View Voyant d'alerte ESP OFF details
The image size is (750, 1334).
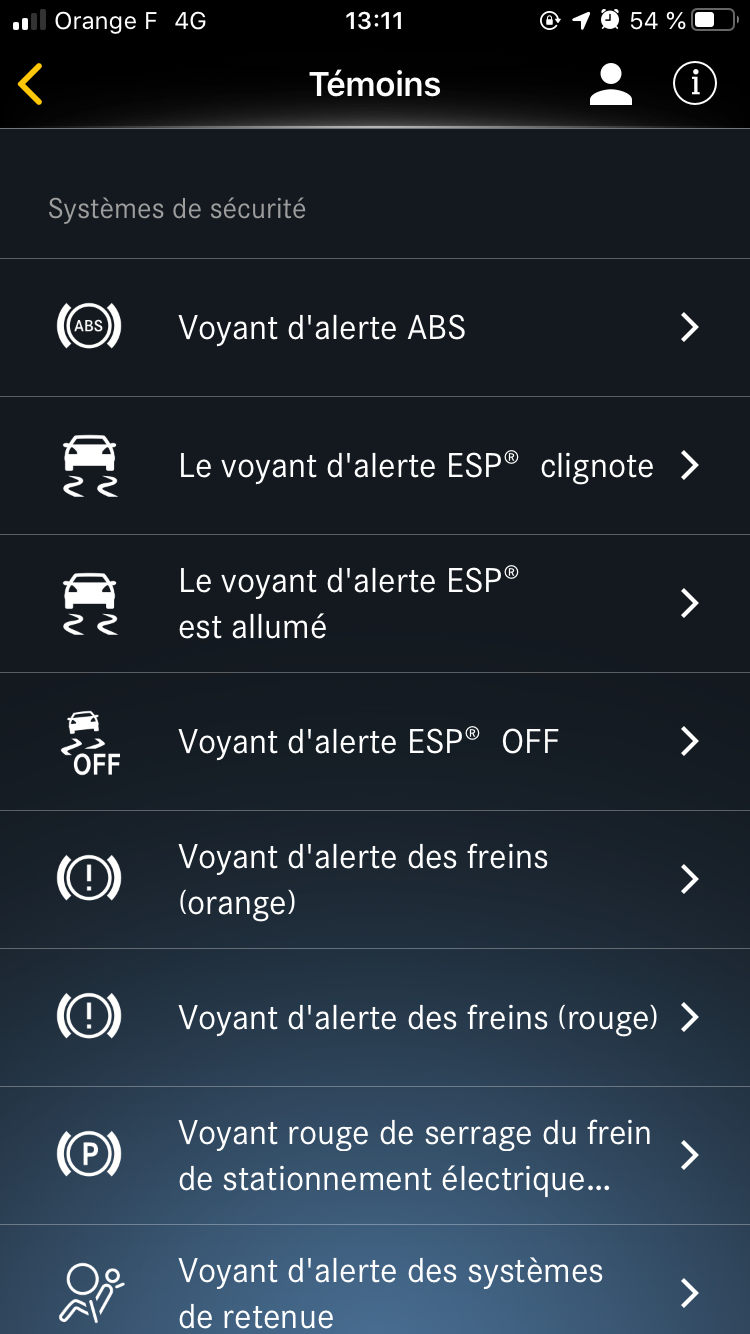click(375, 742)
